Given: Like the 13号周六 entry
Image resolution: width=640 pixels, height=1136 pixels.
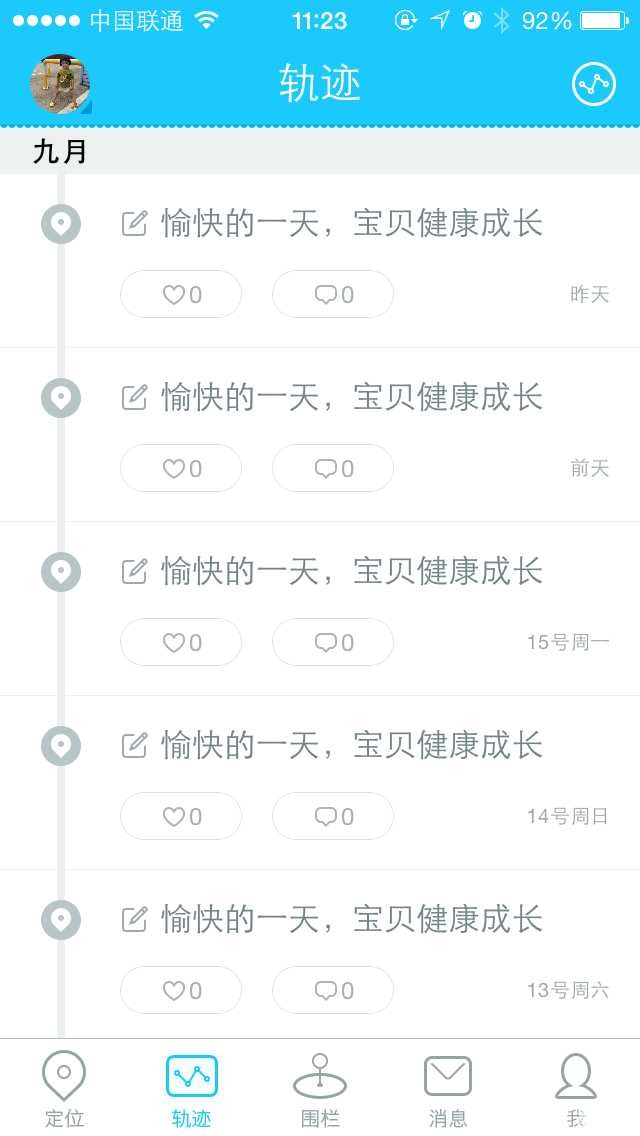Looking at the screenshot, I should (x=181, y=990).
